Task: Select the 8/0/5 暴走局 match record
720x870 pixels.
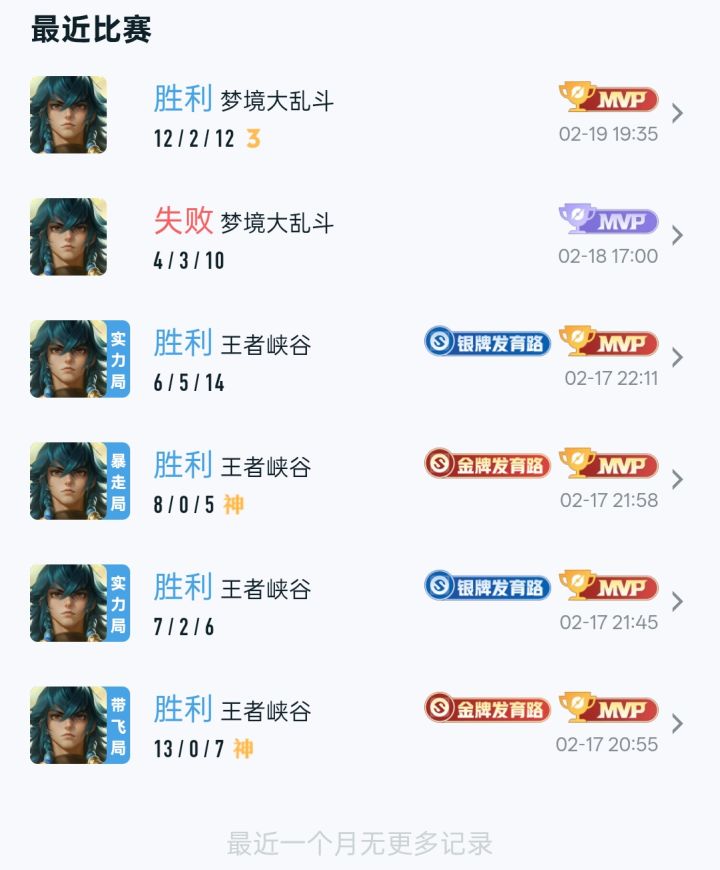Action: 360,481
